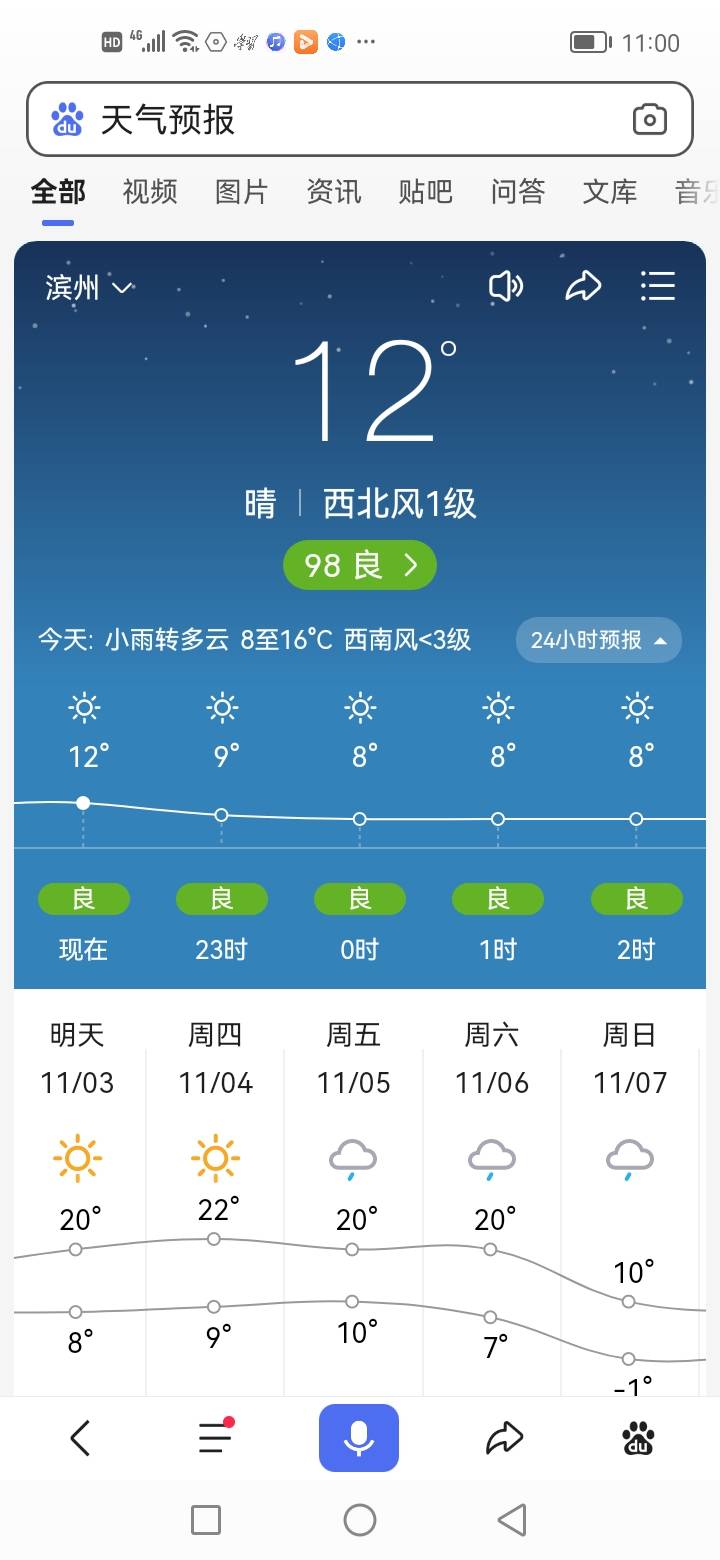Viewport: 720px width, 1560px height.
Task: Switch to the 贴吧 tab
Action: [426, 191]
